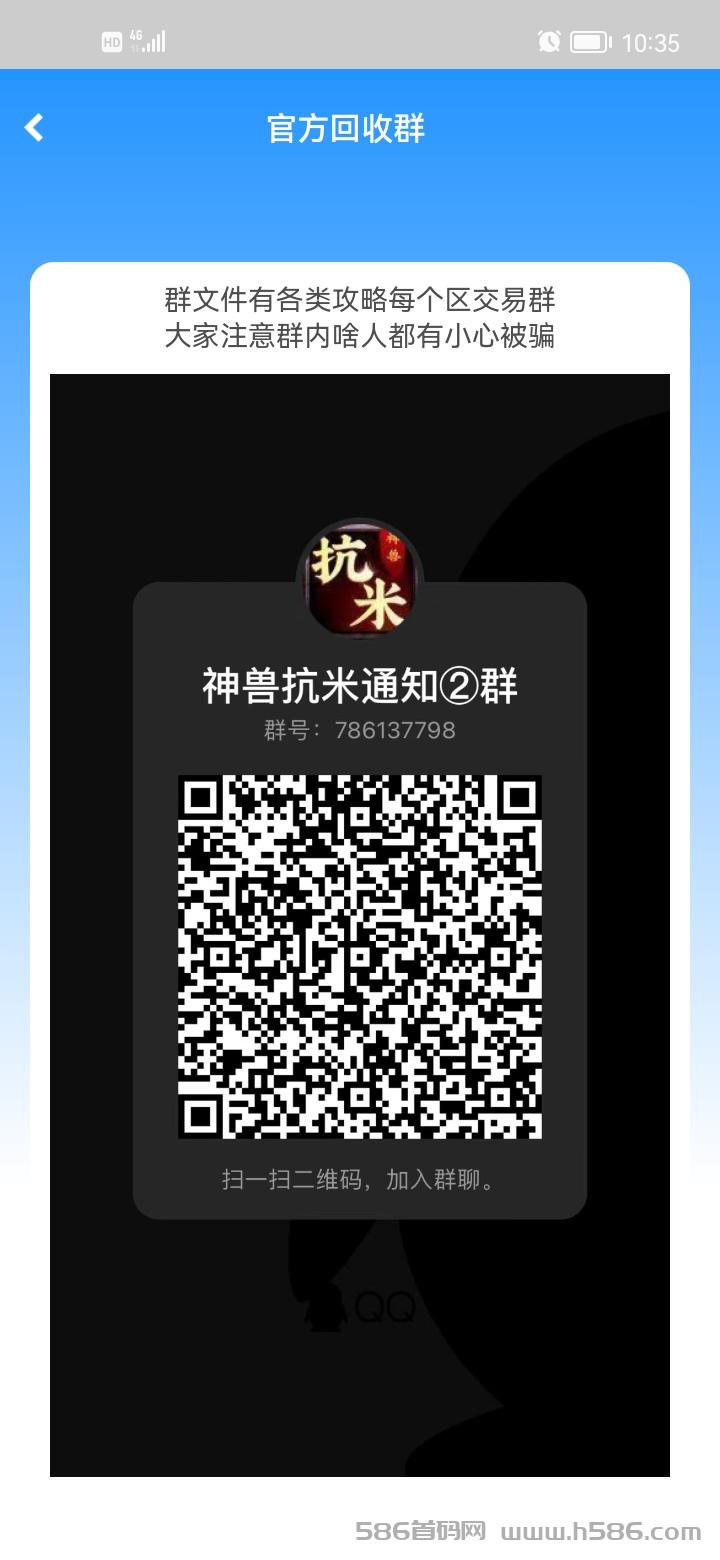Go back from 官方回收群 page
Screen dimensions: 720x1560
click(x=34, y=127)
